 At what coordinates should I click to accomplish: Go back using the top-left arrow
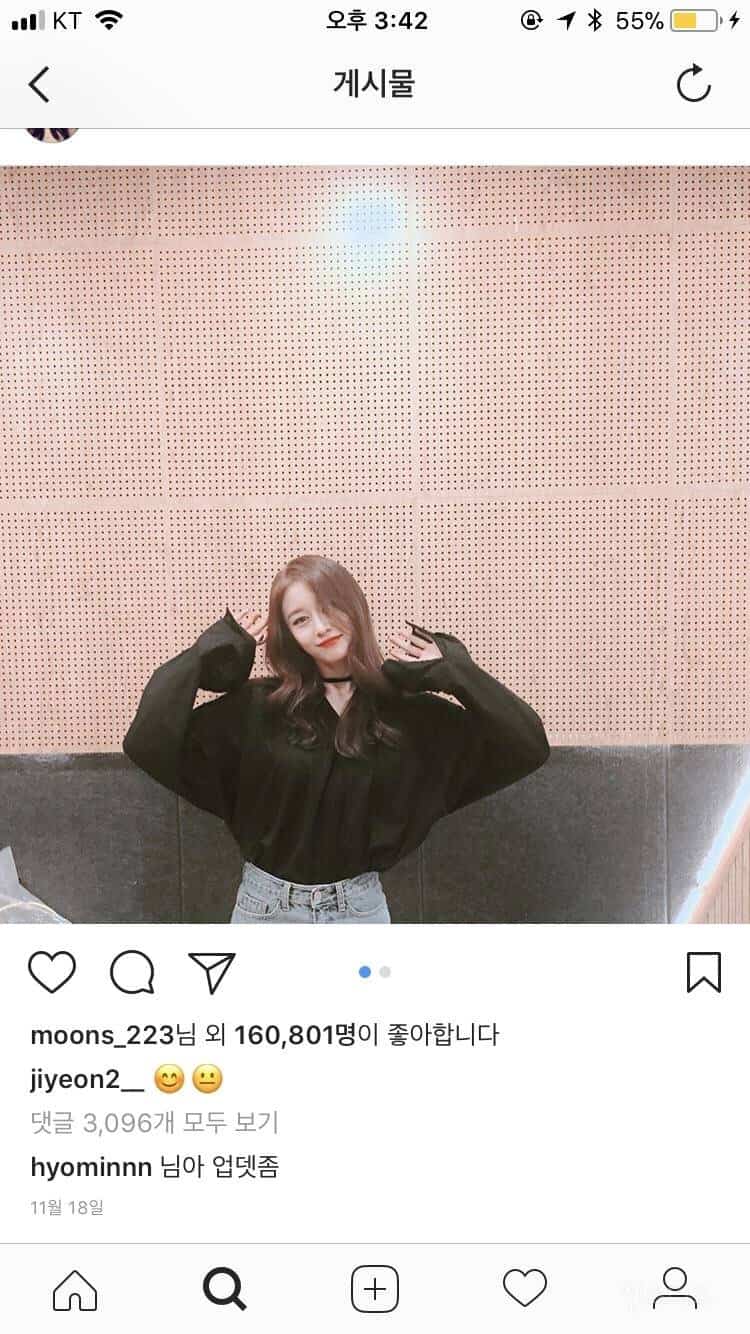click(x=38, y=85)
